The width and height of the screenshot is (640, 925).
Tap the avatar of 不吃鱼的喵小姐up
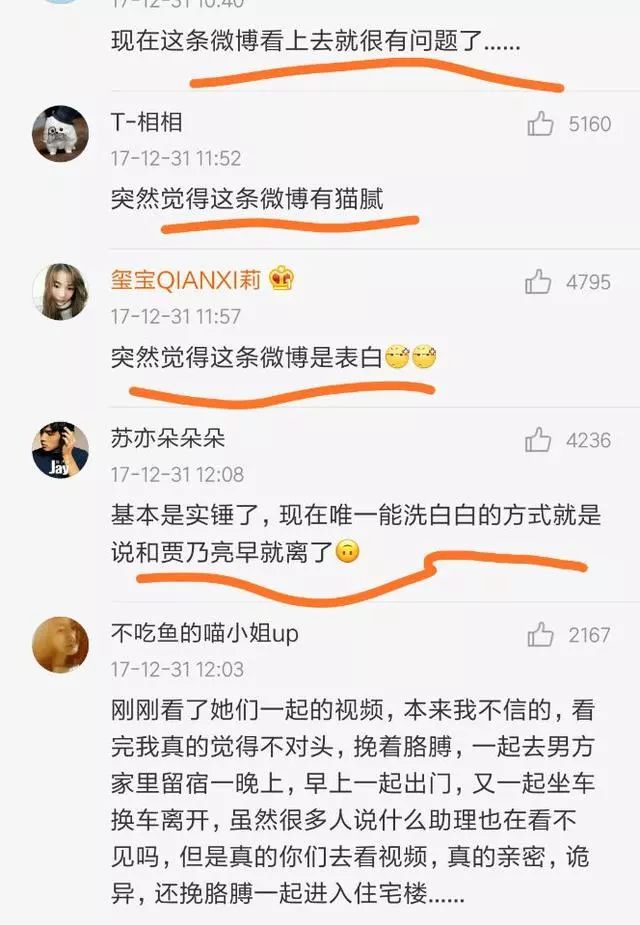pos(60,644)
